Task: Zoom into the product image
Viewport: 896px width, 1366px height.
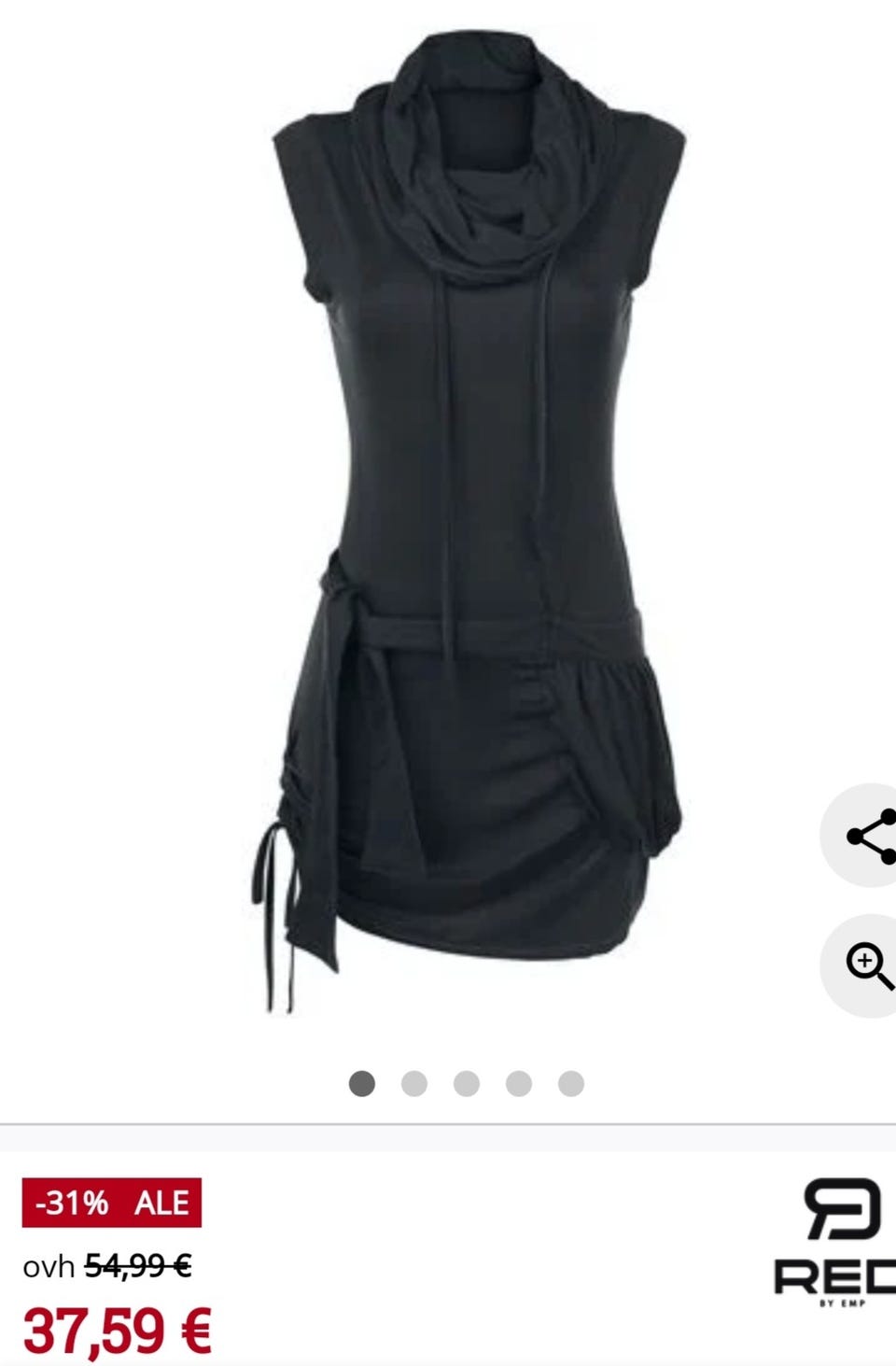Action: (868, 965)
